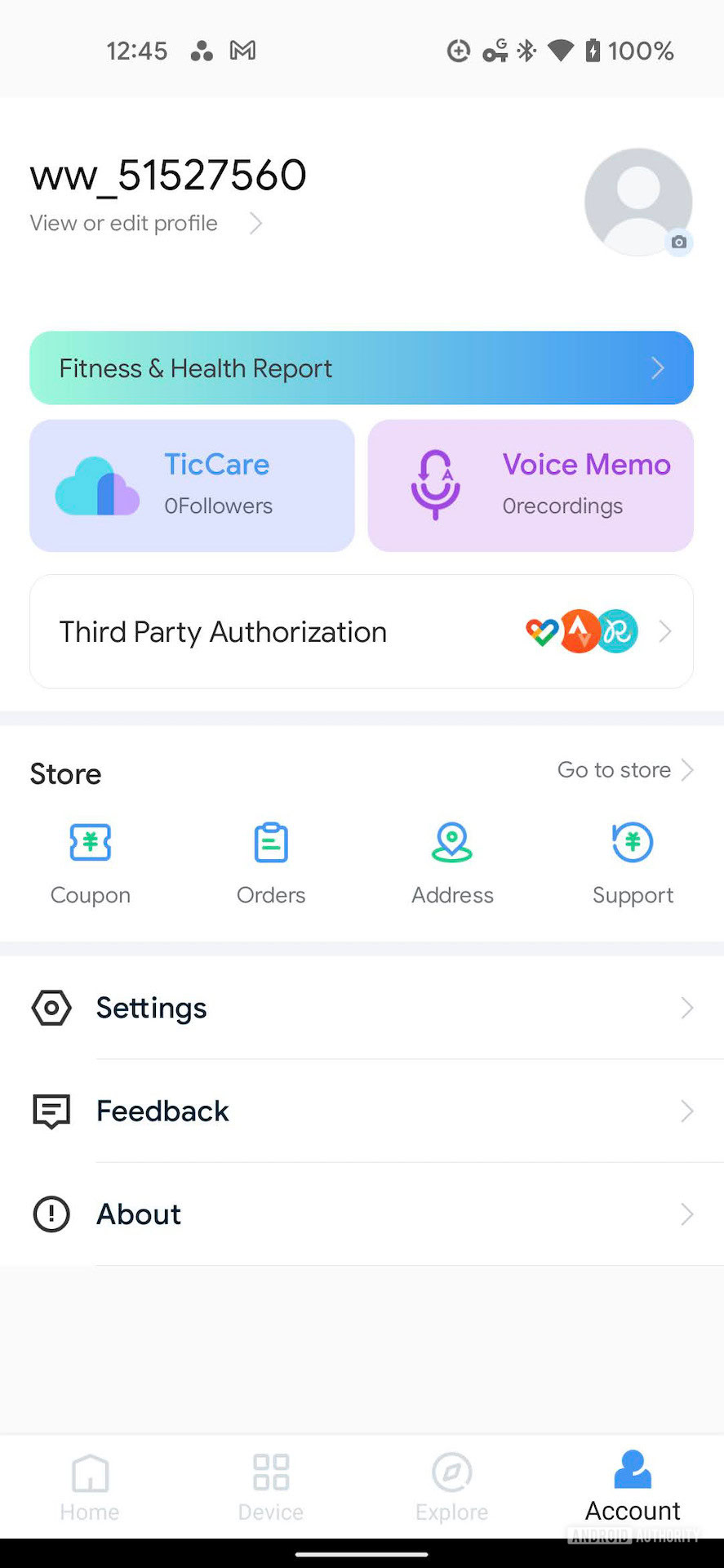The width and height of the screenshot is (724, 1568).
Task: Open the TicCare card
Action: (x=193, y=486)
